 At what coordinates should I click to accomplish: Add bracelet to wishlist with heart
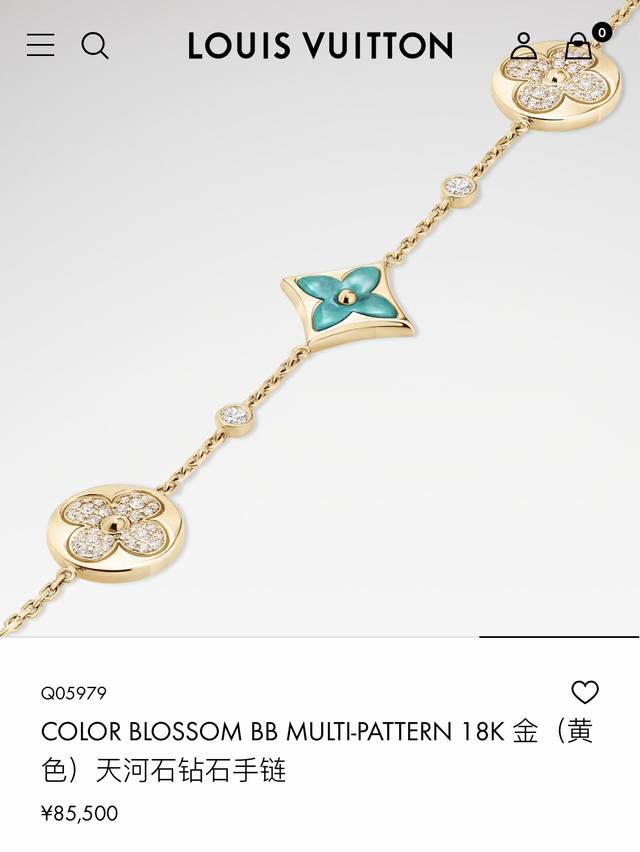584,692
